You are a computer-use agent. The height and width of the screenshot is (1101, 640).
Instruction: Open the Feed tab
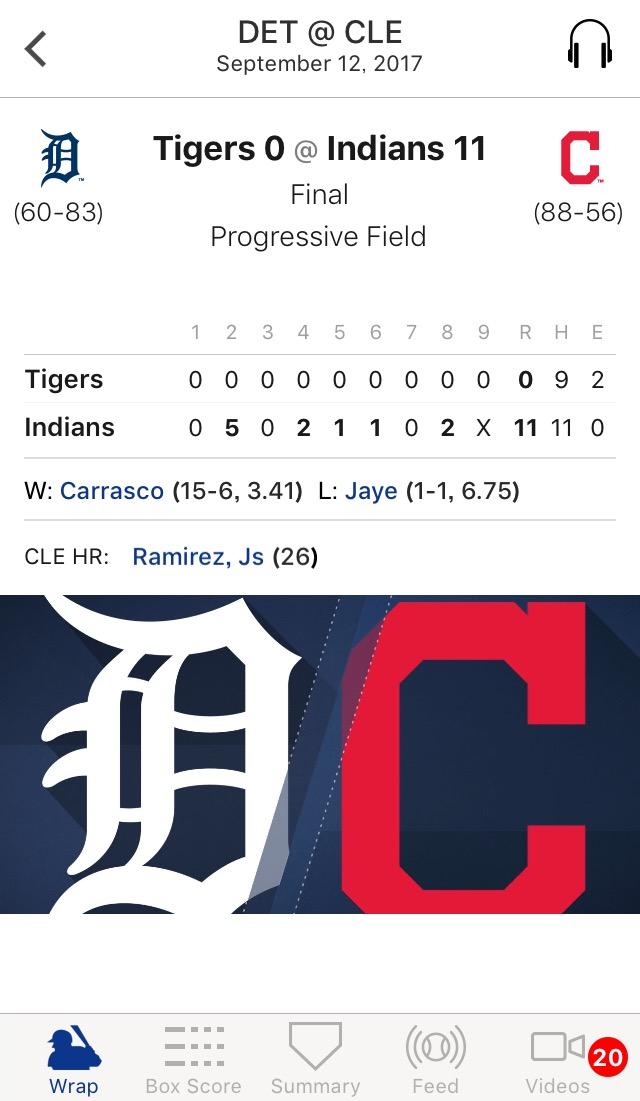pyautogui.click(x=436, y=1059)
